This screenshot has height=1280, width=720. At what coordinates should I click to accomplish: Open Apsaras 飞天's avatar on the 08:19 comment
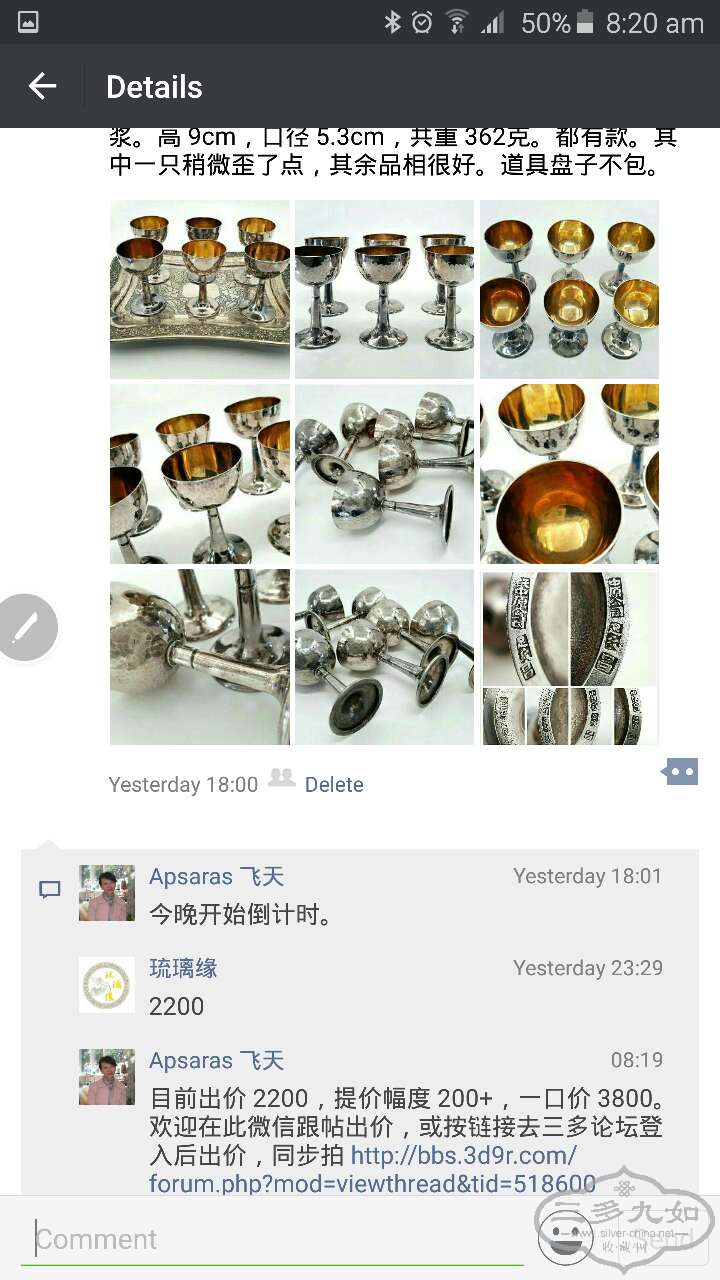(107, 1077)
